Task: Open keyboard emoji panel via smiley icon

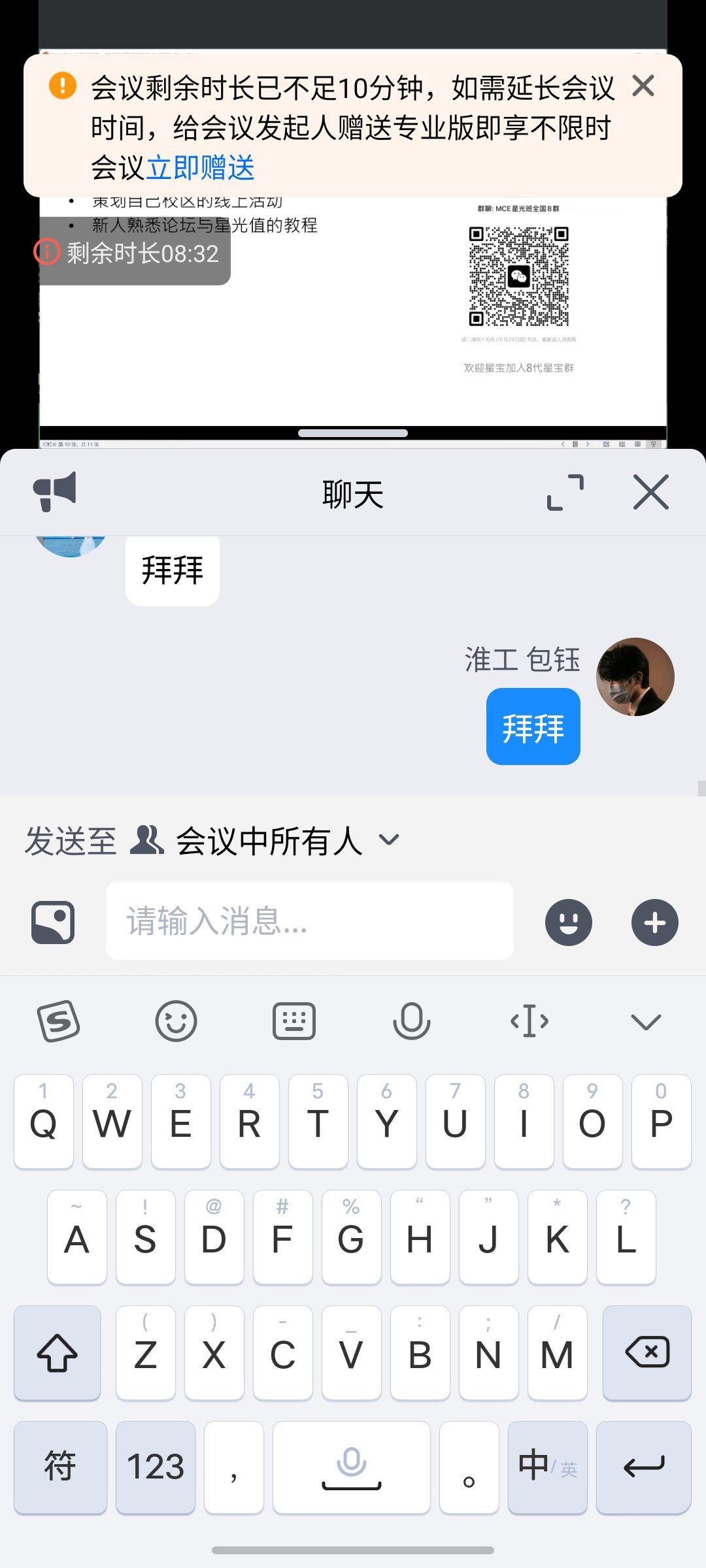Action: (x=176, y=1022)
